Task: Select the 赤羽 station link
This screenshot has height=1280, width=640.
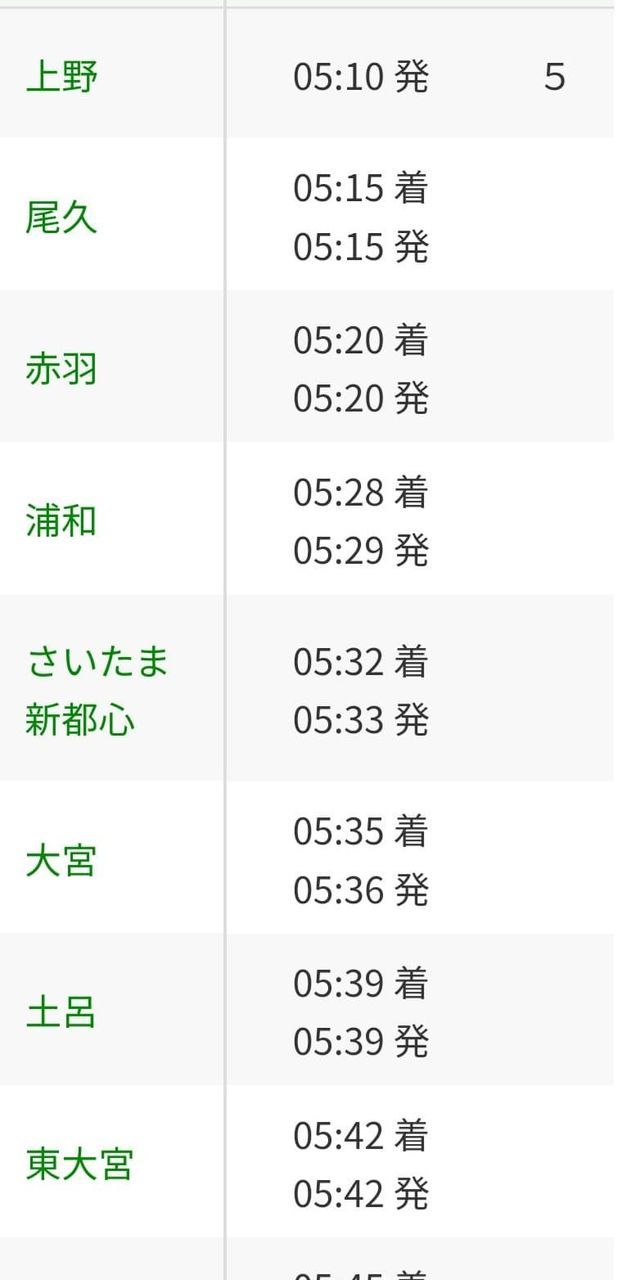Action: [x=61, y=369]
